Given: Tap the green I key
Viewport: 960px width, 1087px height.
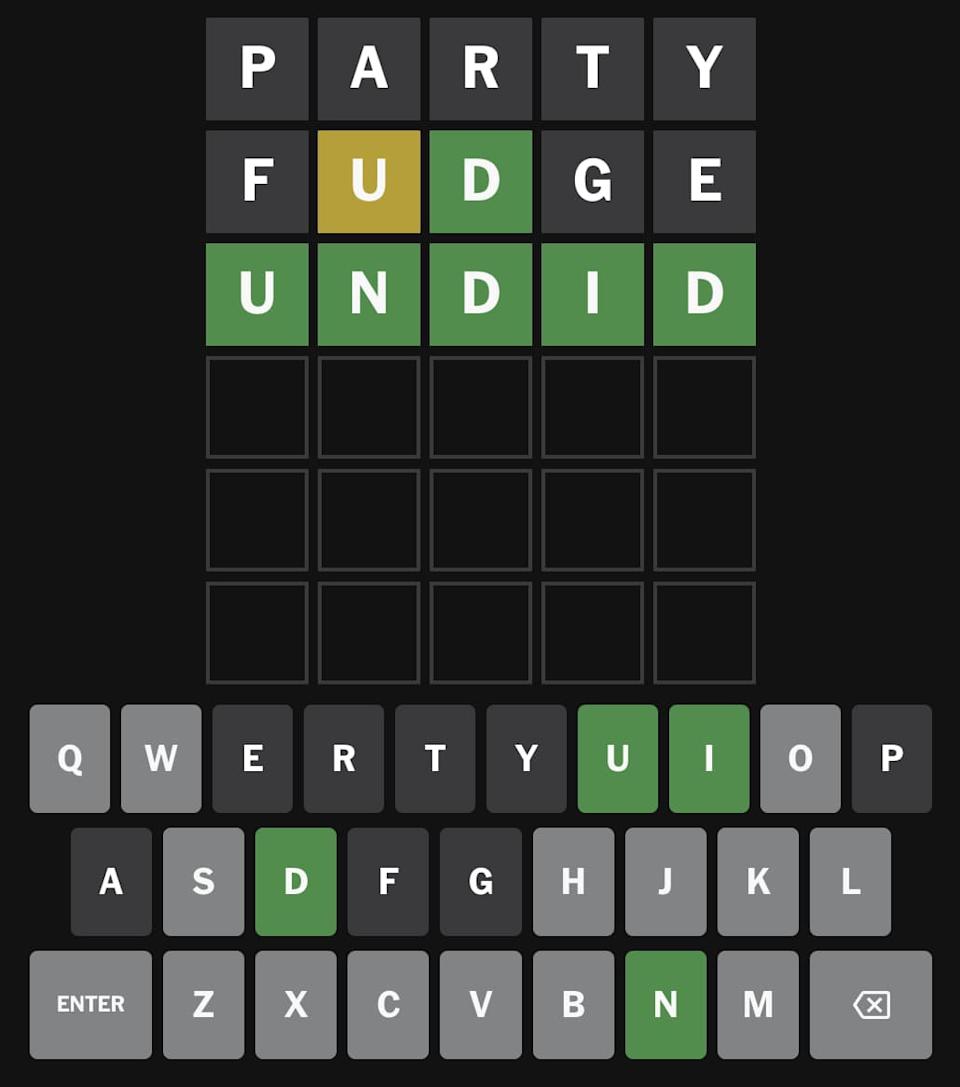Looking at the screenshot, I should [x=709, y=759].
